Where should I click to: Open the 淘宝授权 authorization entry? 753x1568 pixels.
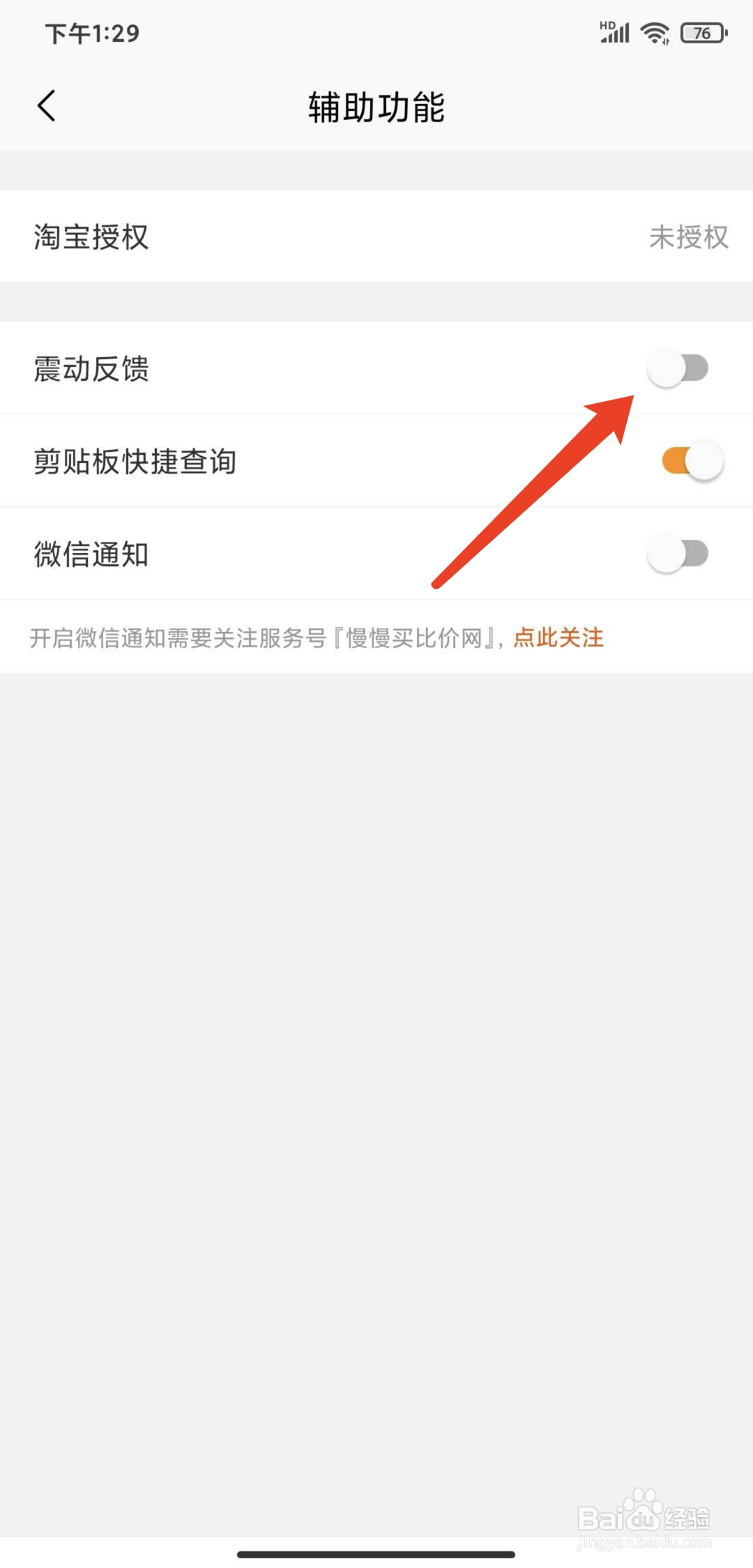click(376, 235)
